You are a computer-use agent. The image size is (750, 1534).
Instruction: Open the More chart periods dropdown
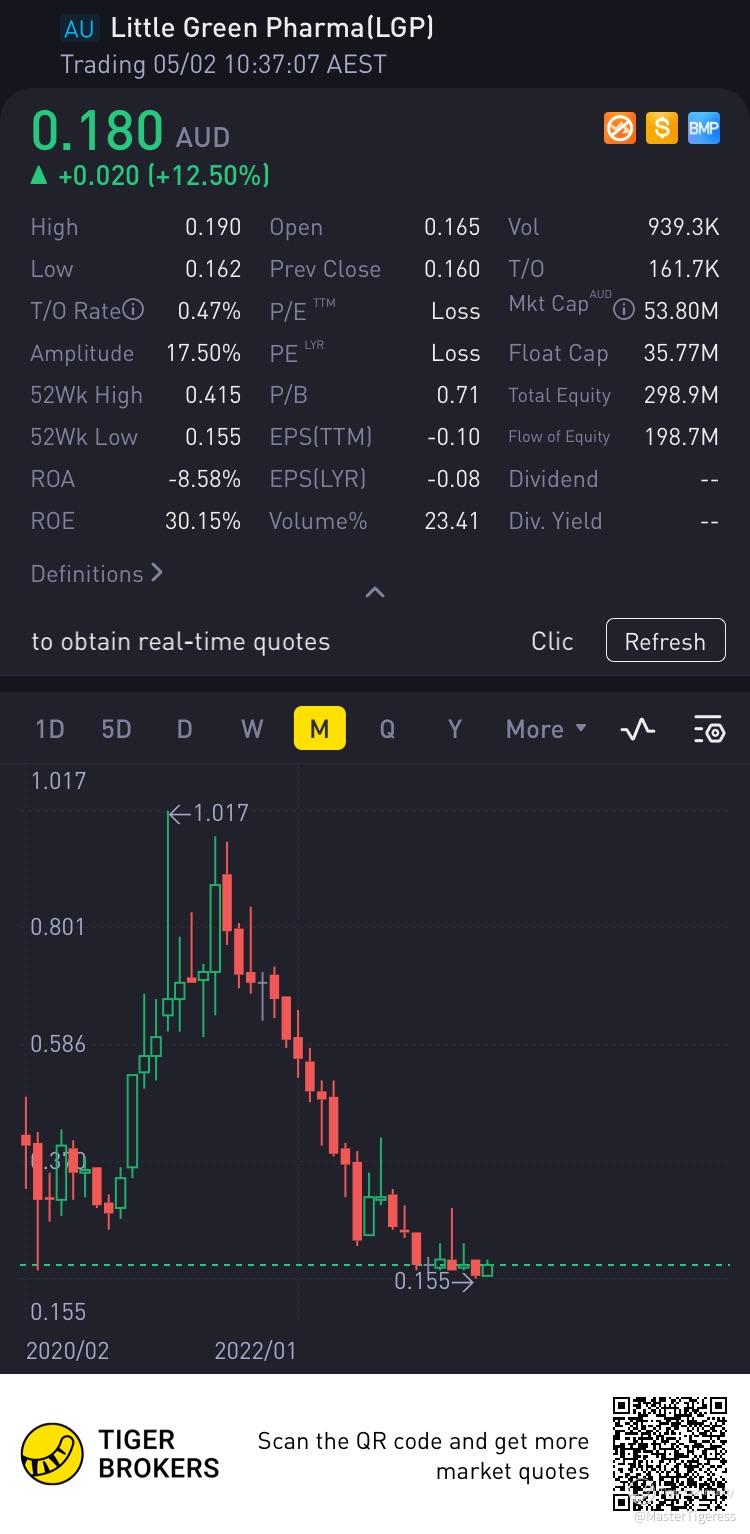[546, 729]
